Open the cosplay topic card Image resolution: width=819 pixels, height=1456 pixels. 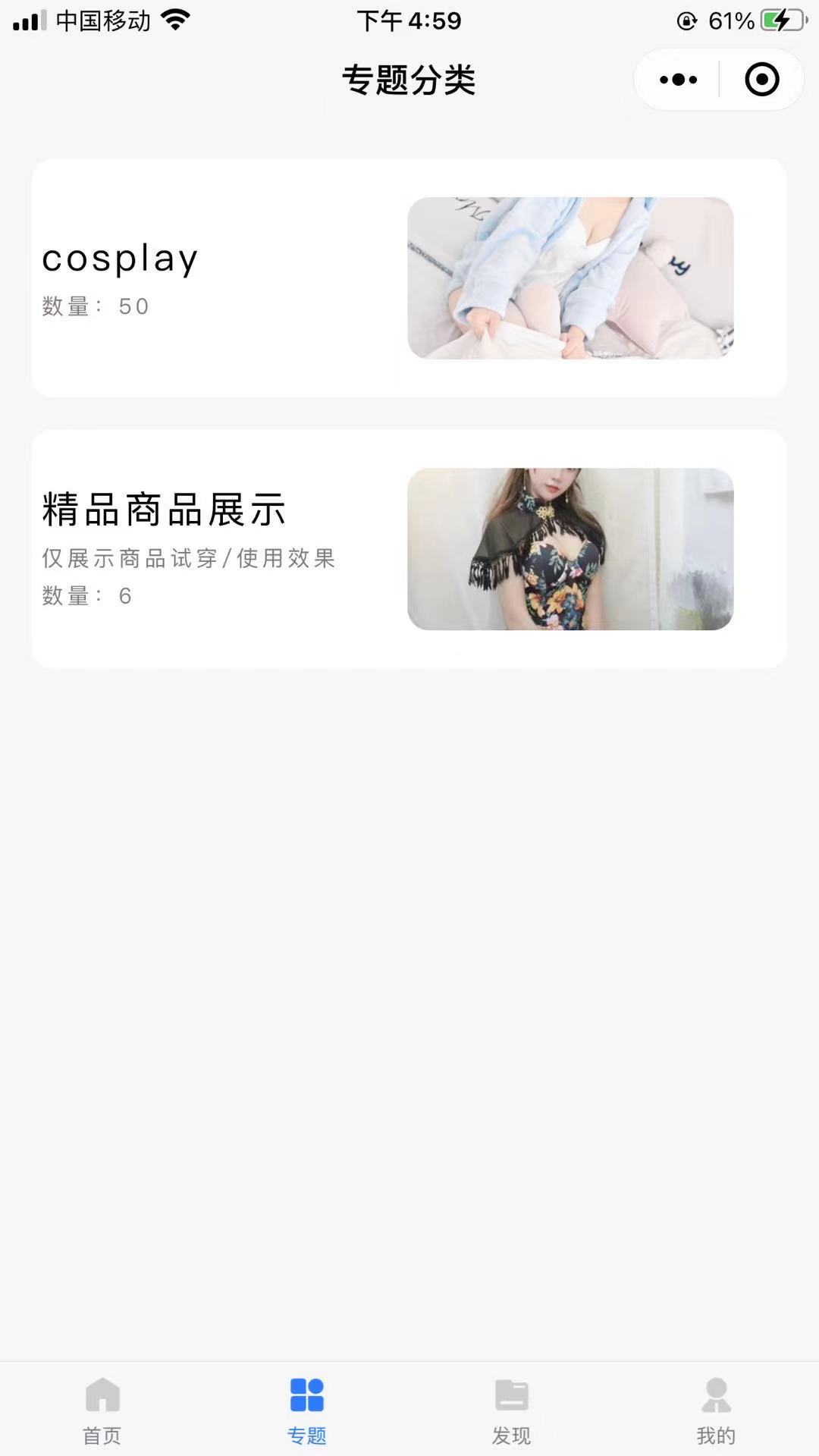[x=409, y=278]
